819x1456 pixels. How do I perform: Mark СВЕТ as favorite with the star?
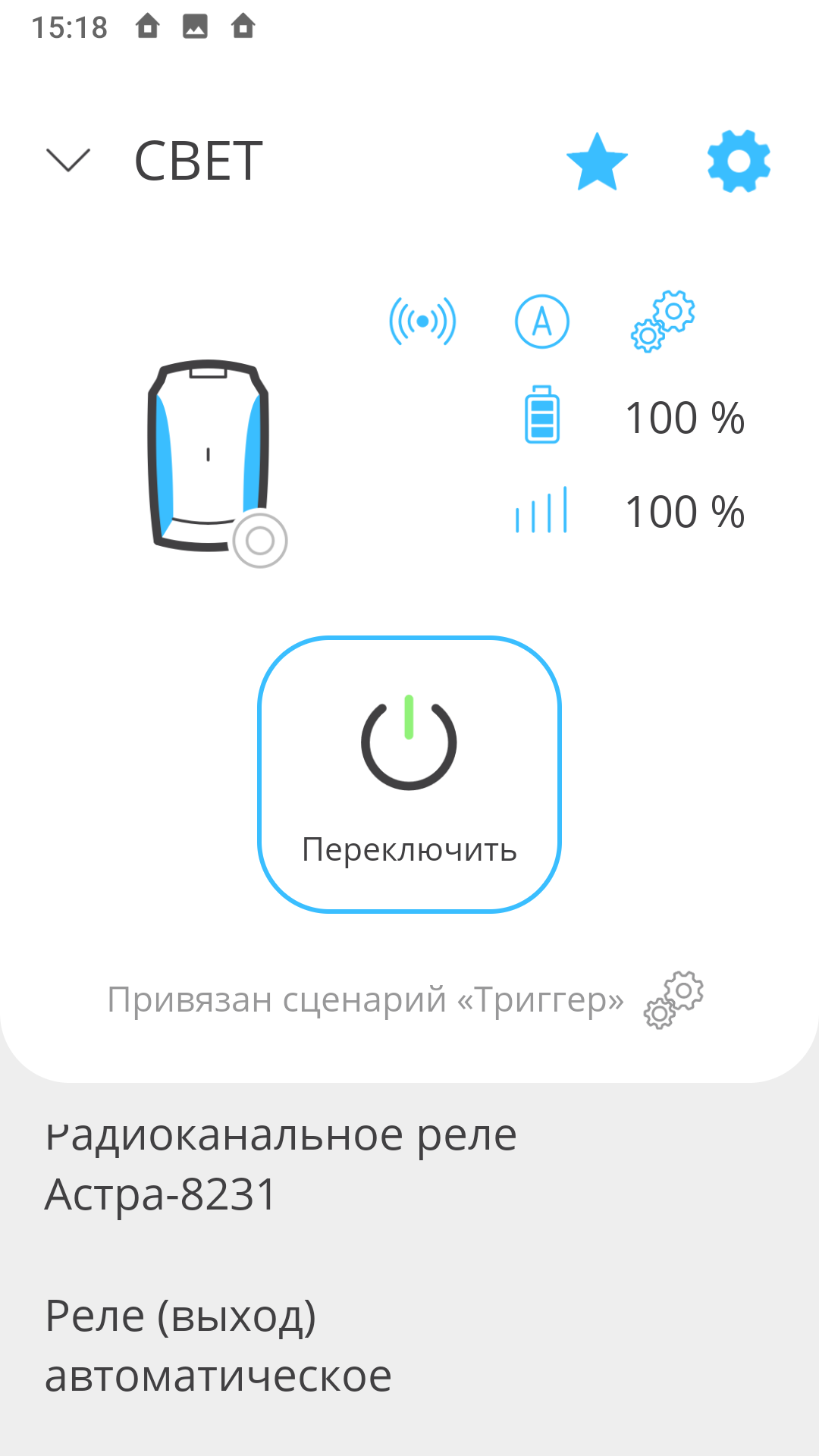(597, 162)
